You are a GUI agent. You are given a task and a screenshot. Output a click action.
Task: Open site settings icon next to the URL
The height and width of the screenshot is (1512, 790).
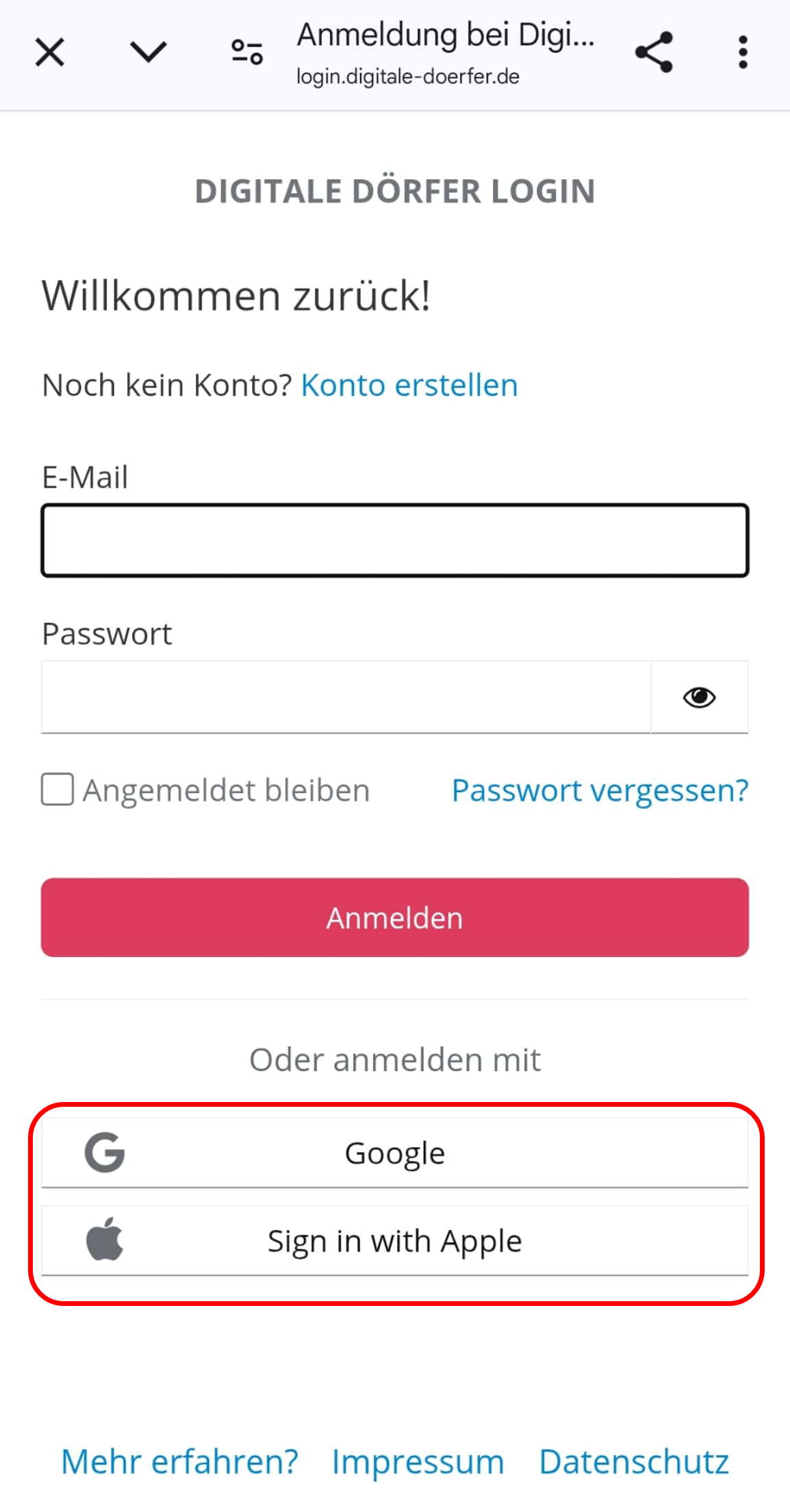click(247, 53)
